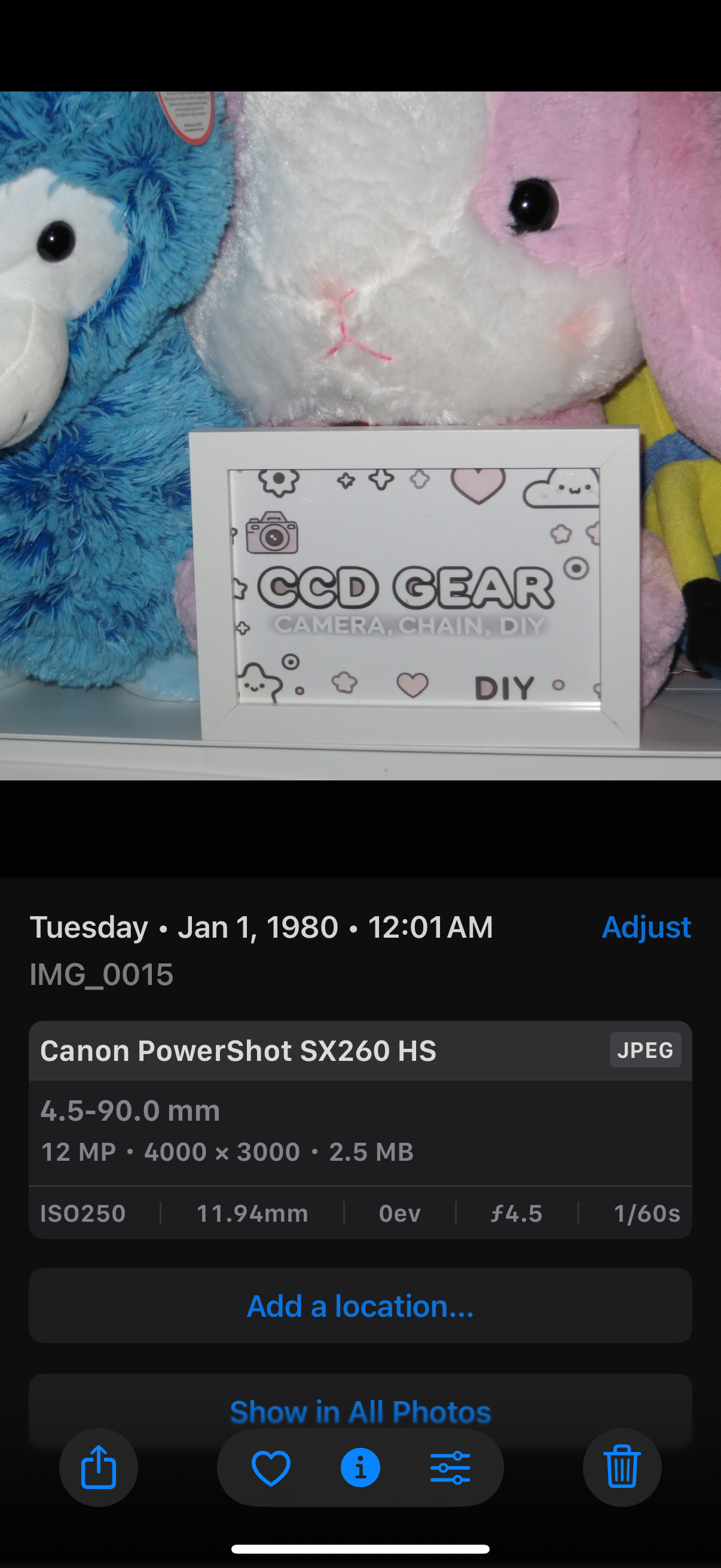Screen dimensions: 721x1568
Task: Tap the plush toys photo preview
Action: 360,435
